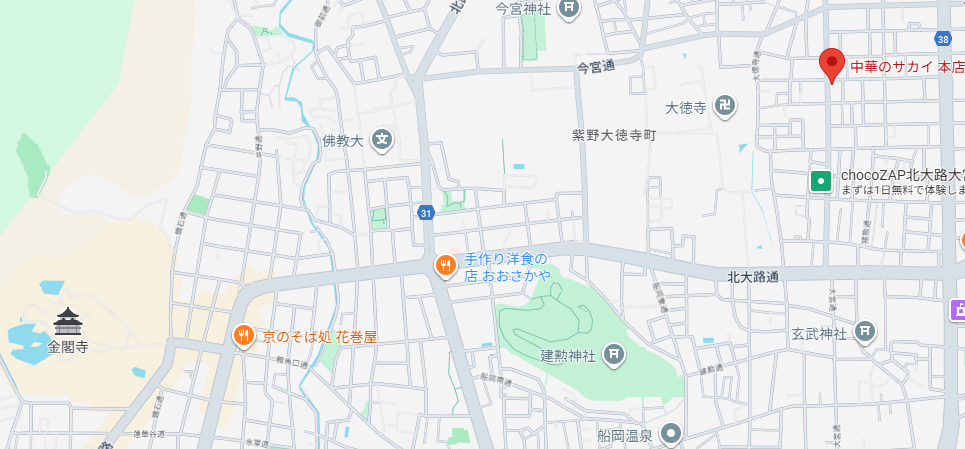
Task: Tap the 今宮神社 shrine marker
Action: (x=569, y=9)
